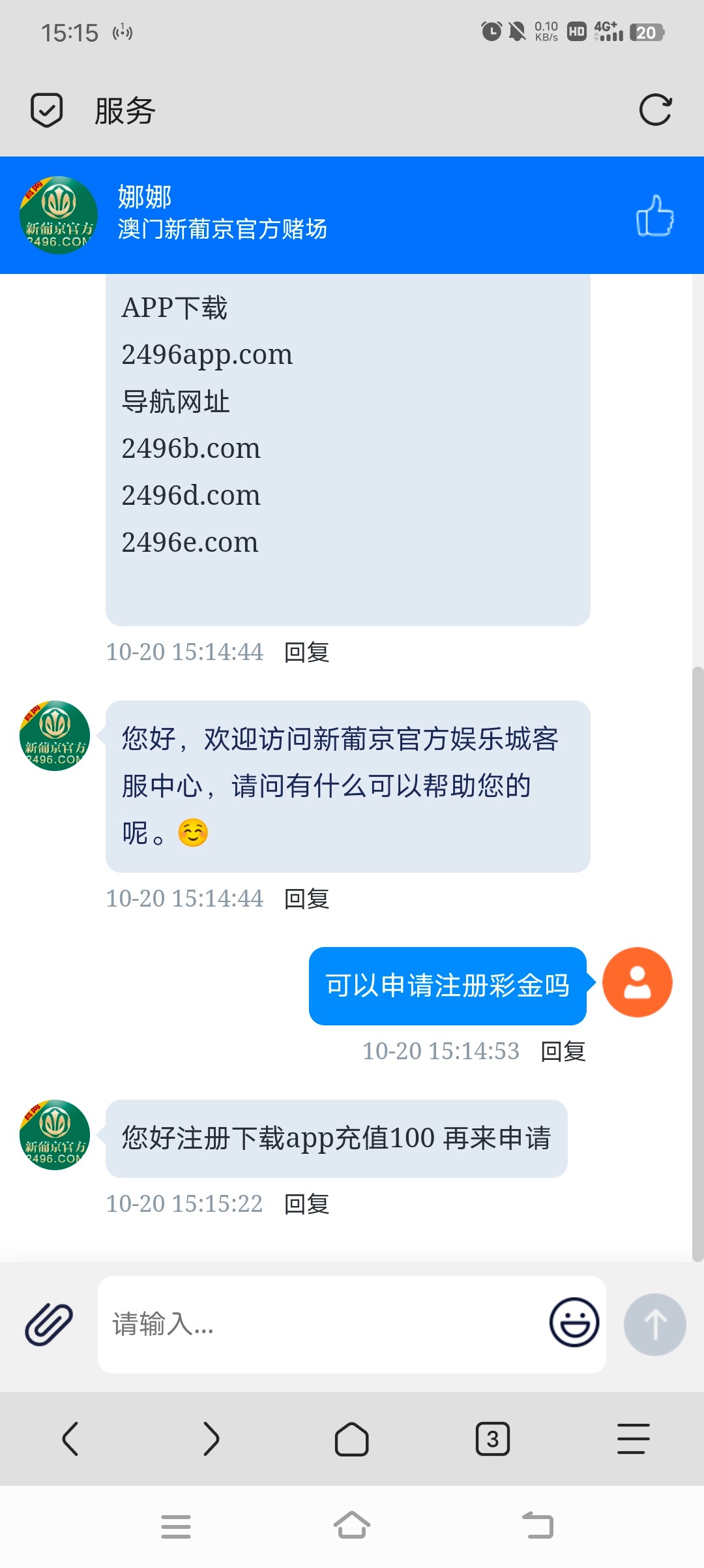The width and height of the screenshot is (704, 1568).
Task: Tap the shield security icon
Action: [47, 110]
